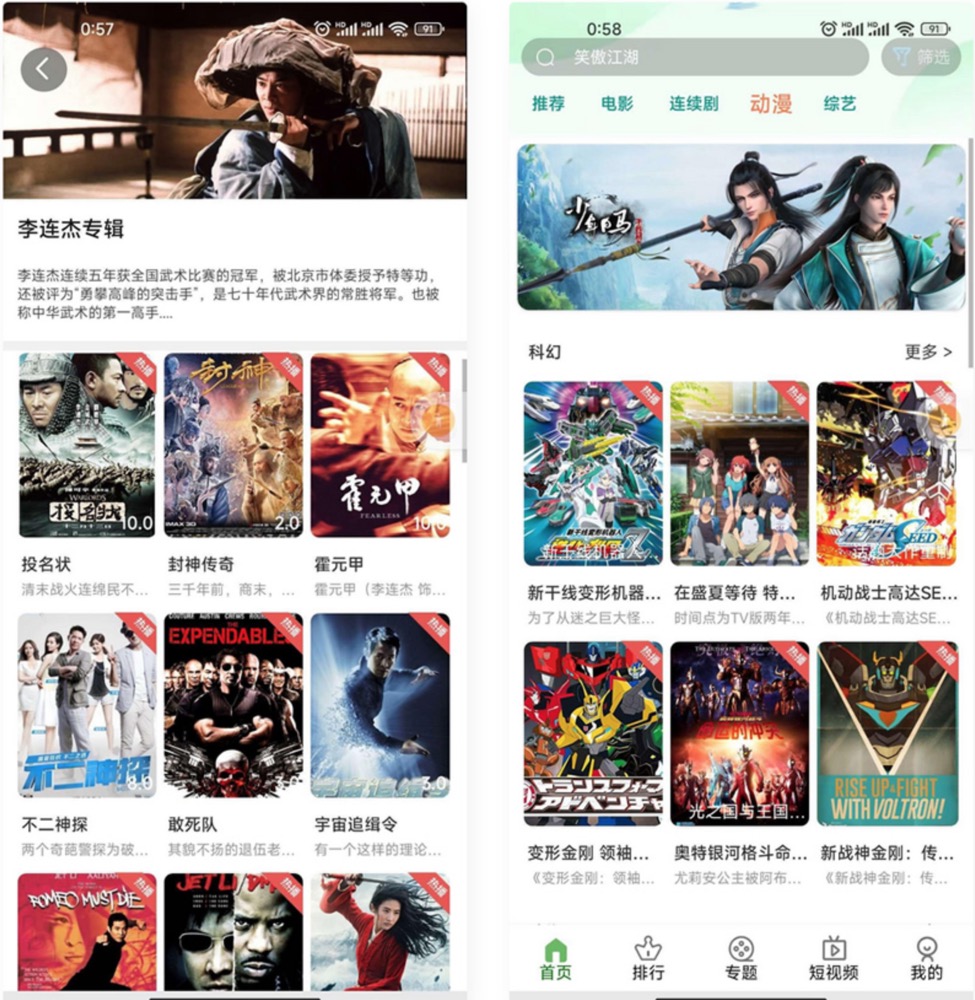Switch to the 推荐 tab
Image resolution: width=975 pixels, height=1000 pixels.
click(x=548, y=103)
